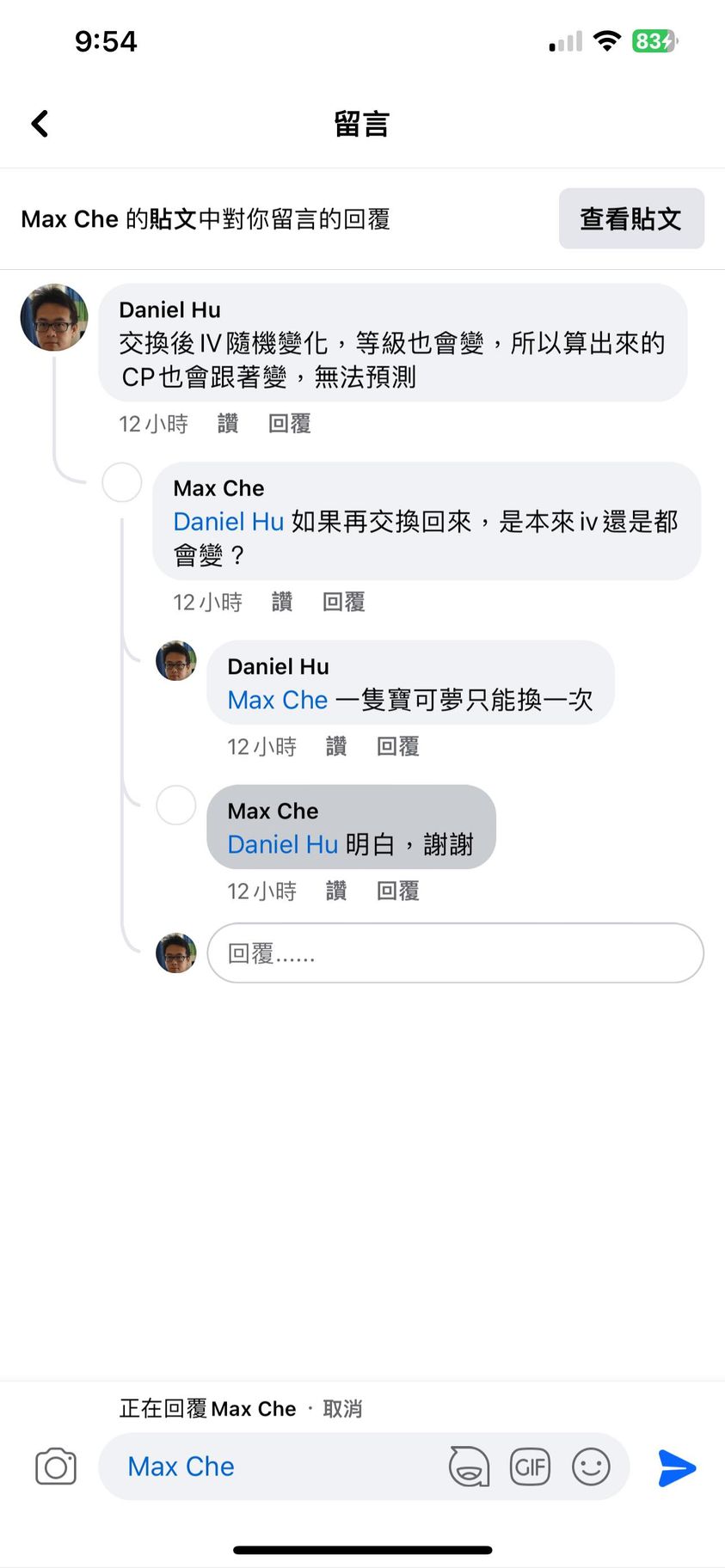725x1568 pixels.
Task: Like Max Che's 明白，謝謝 reply
Action: (336, 891)
